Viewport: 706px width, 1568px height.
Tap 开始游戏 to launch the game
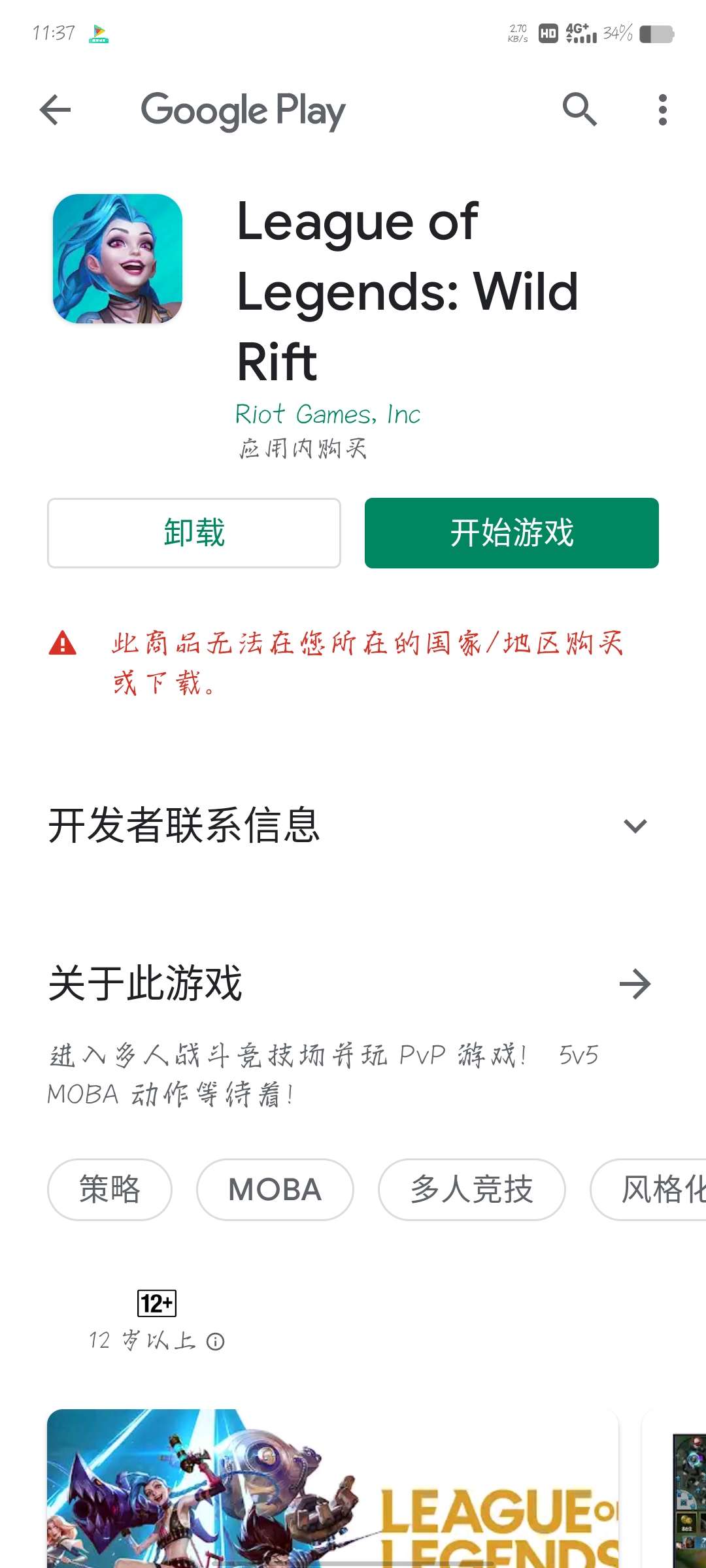(x=511, y=533)
